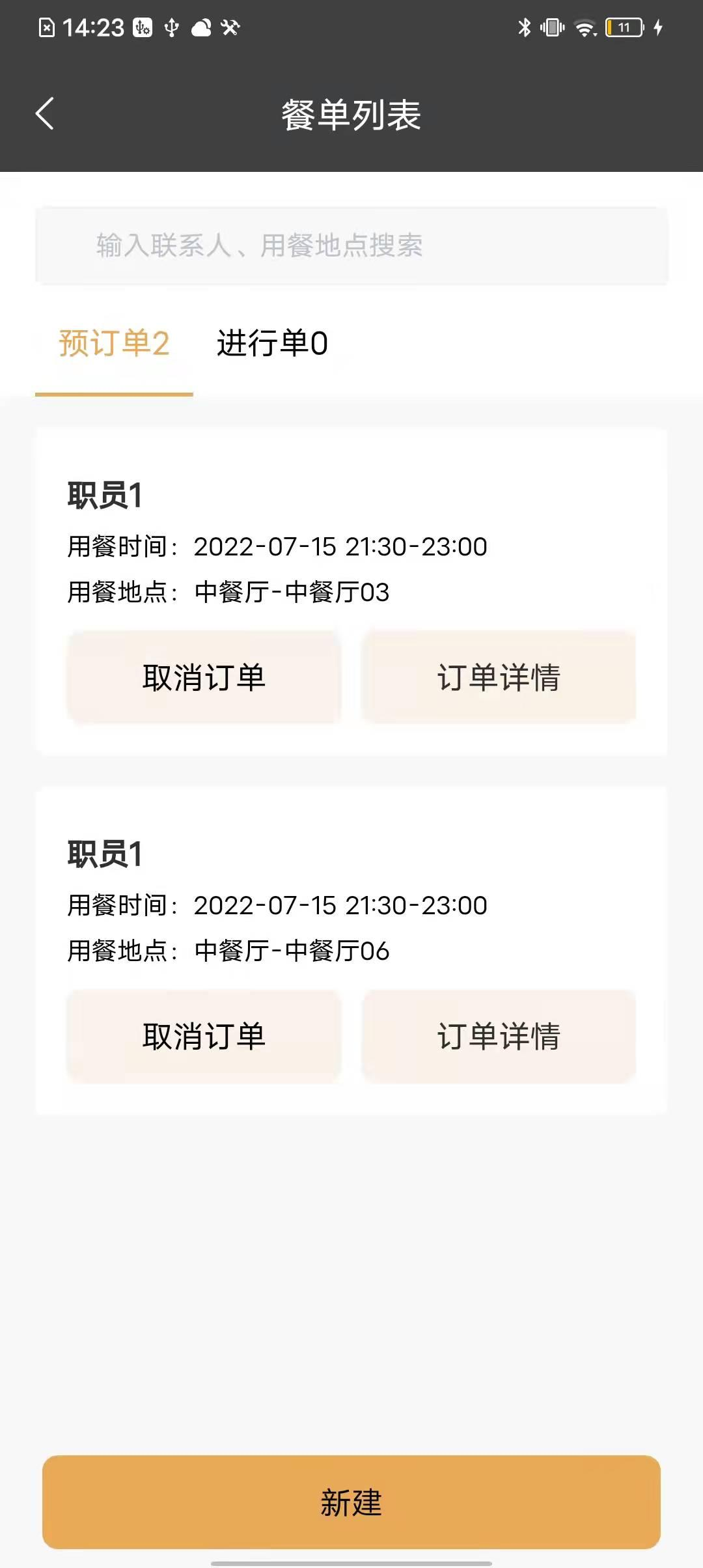View order details for 中餐厅06
Viewport: 703px width, 1568px height.
pos(499,1036)
